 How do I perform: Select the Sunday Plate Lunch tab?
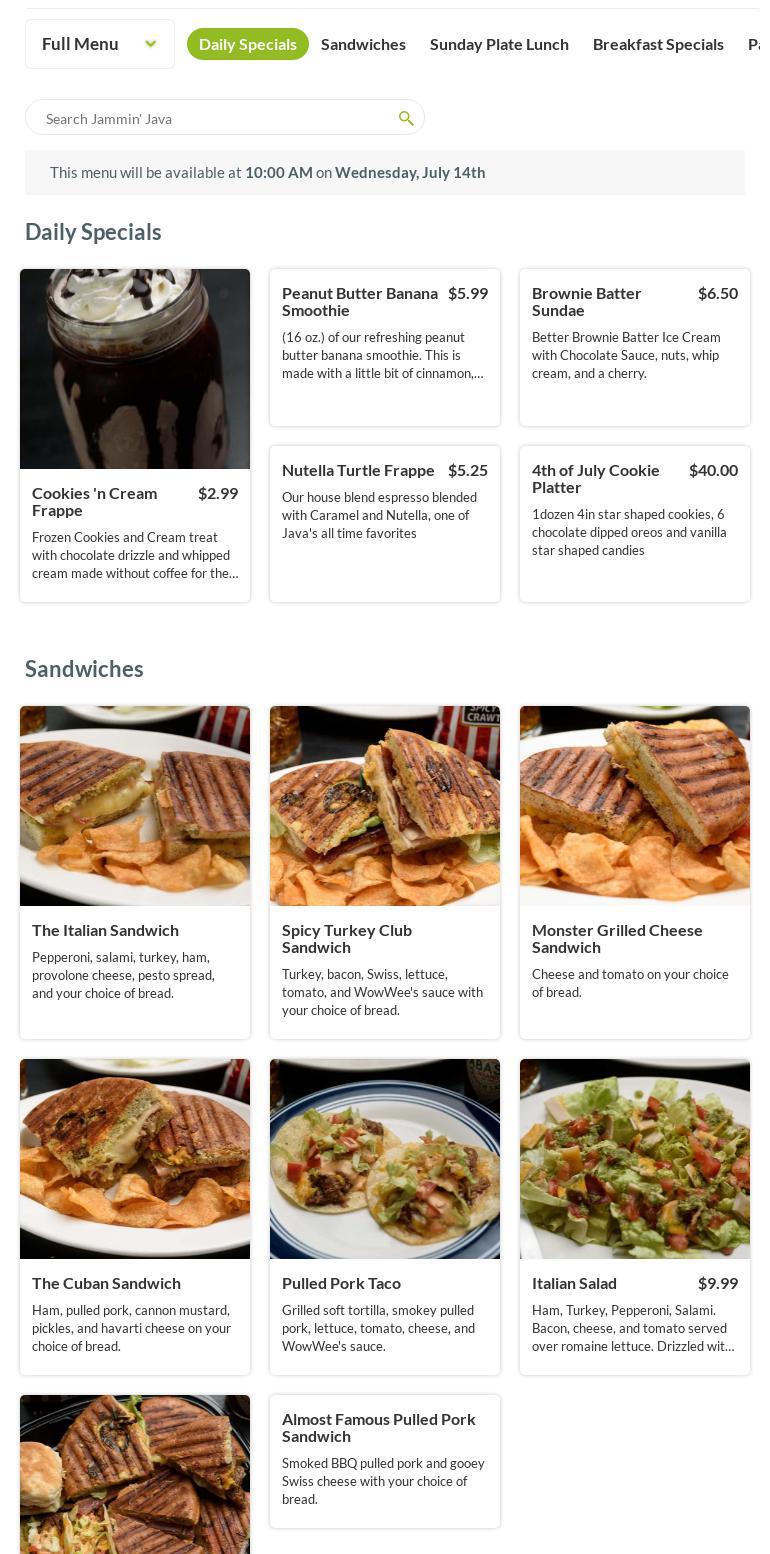click(499, 44)
